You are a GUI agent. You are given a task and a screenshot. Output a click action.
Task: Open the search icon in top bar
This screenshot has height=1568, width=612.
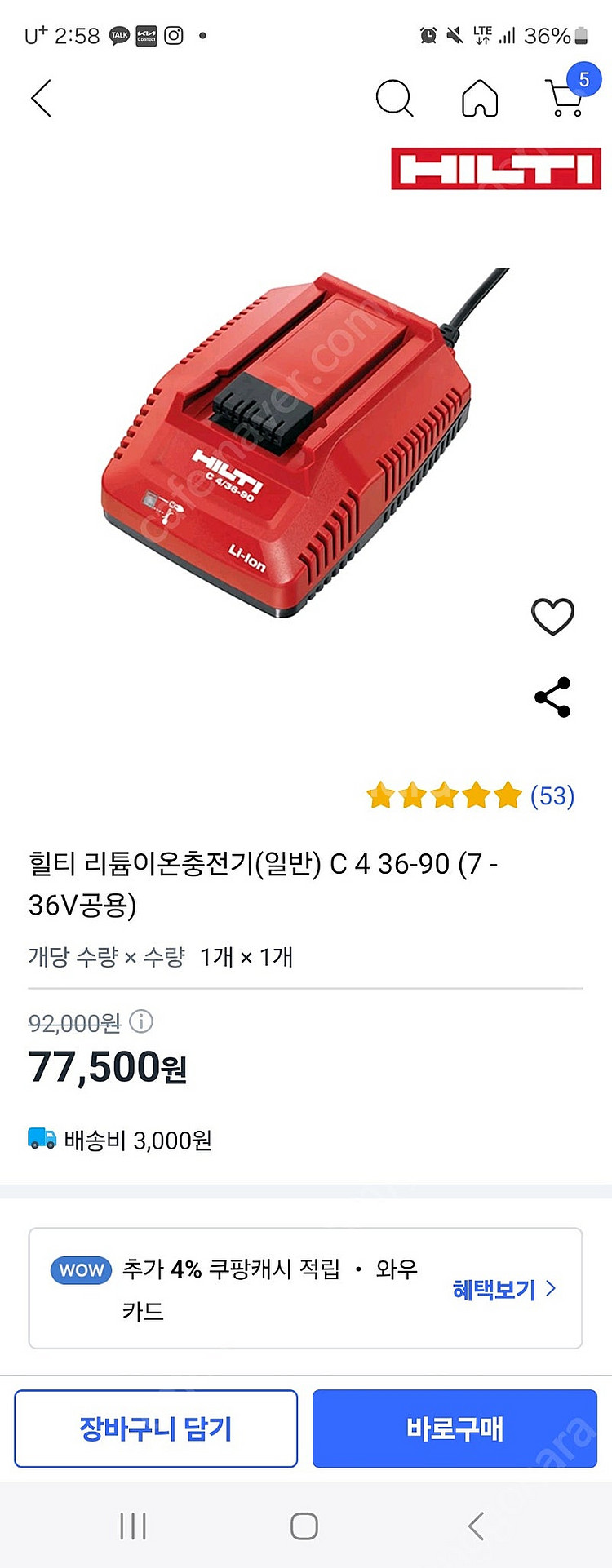point(394,99)
